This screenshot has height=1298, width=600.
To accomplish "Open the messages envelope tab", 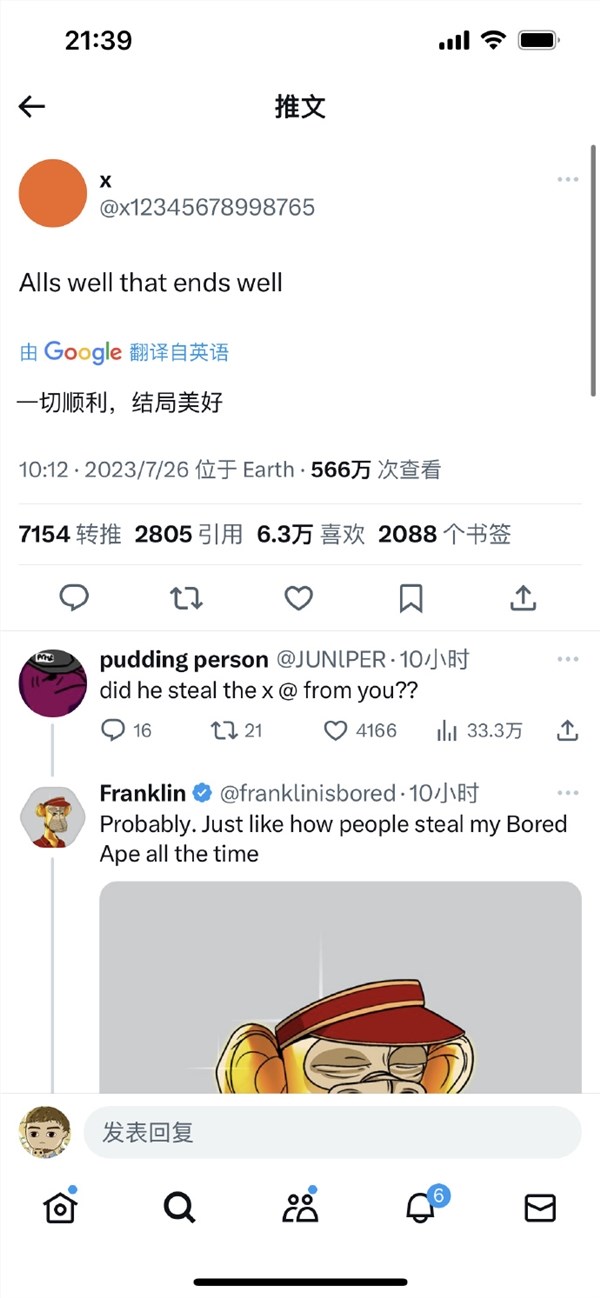I will (540, 1208).
